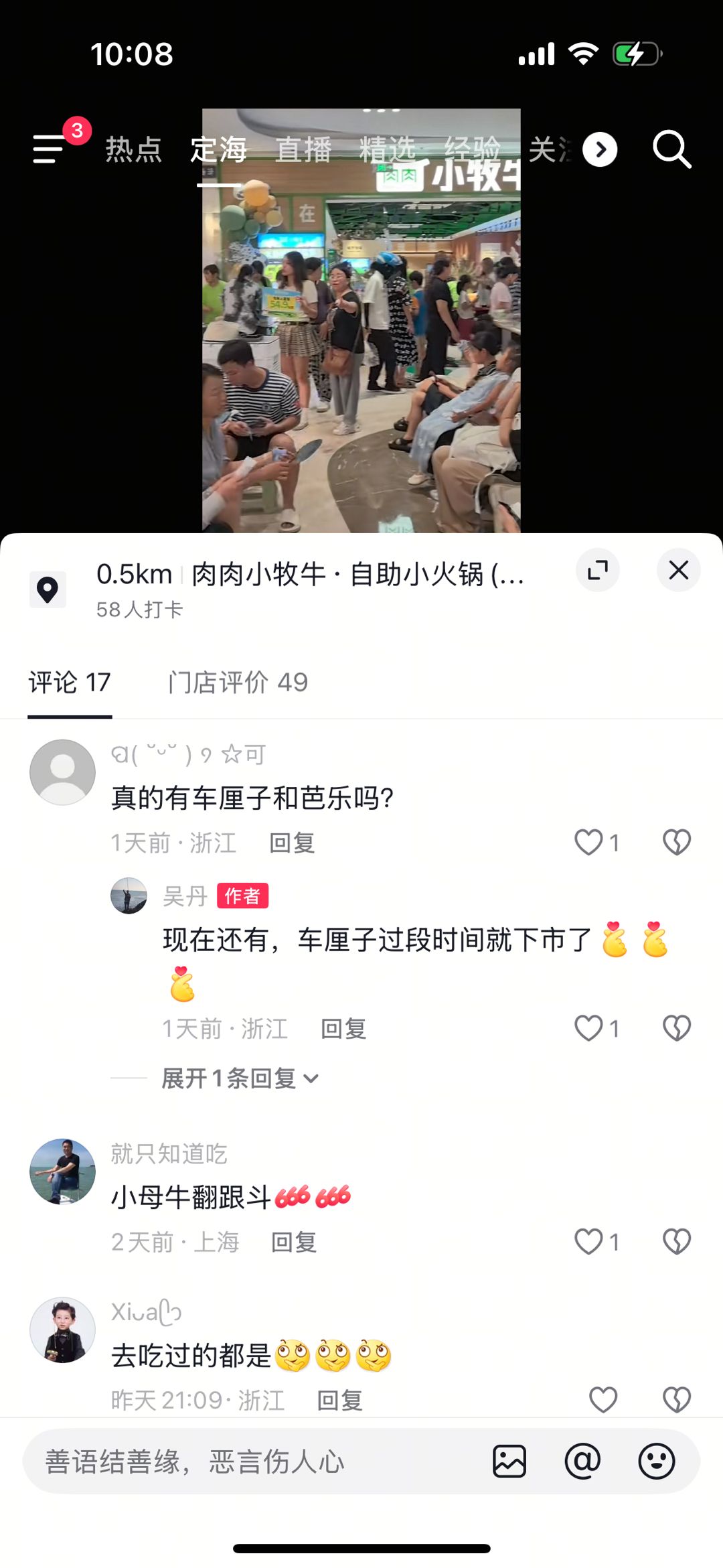The height and width of the screenshot is (1568, 723).
Task: Open the emoji picker
Action: coord(656,1461)
